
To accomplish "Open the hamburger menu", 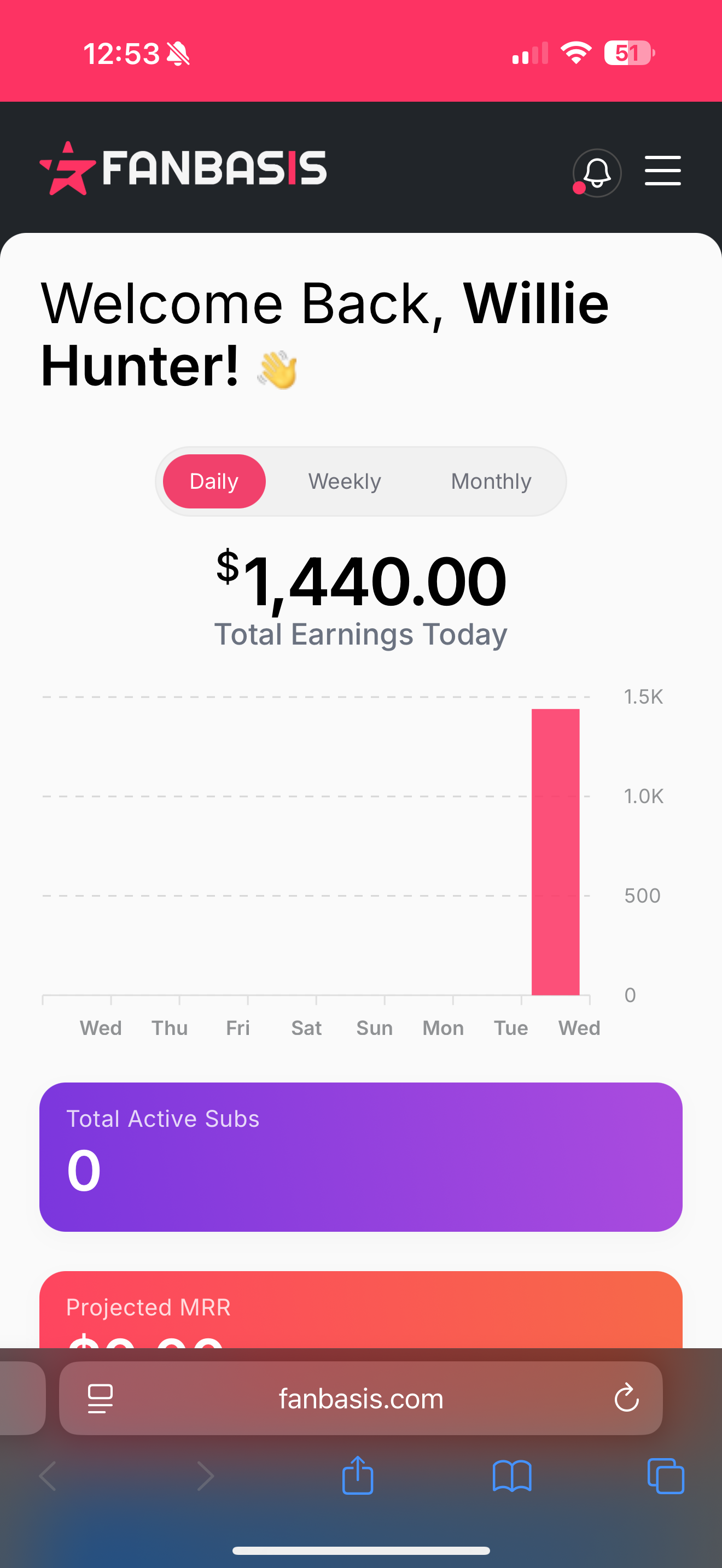I will [x=662, y=171].
